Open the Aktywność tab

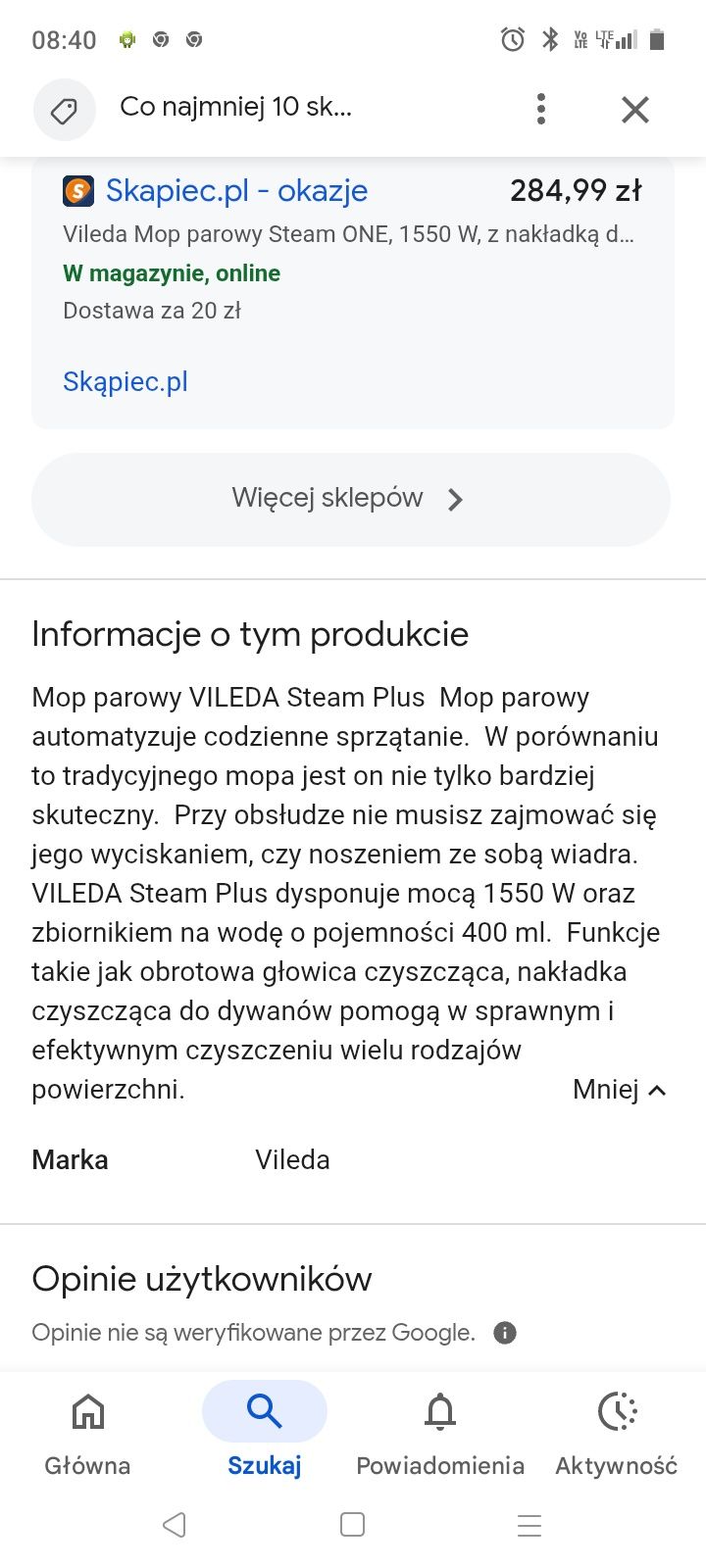(617, 1435)
